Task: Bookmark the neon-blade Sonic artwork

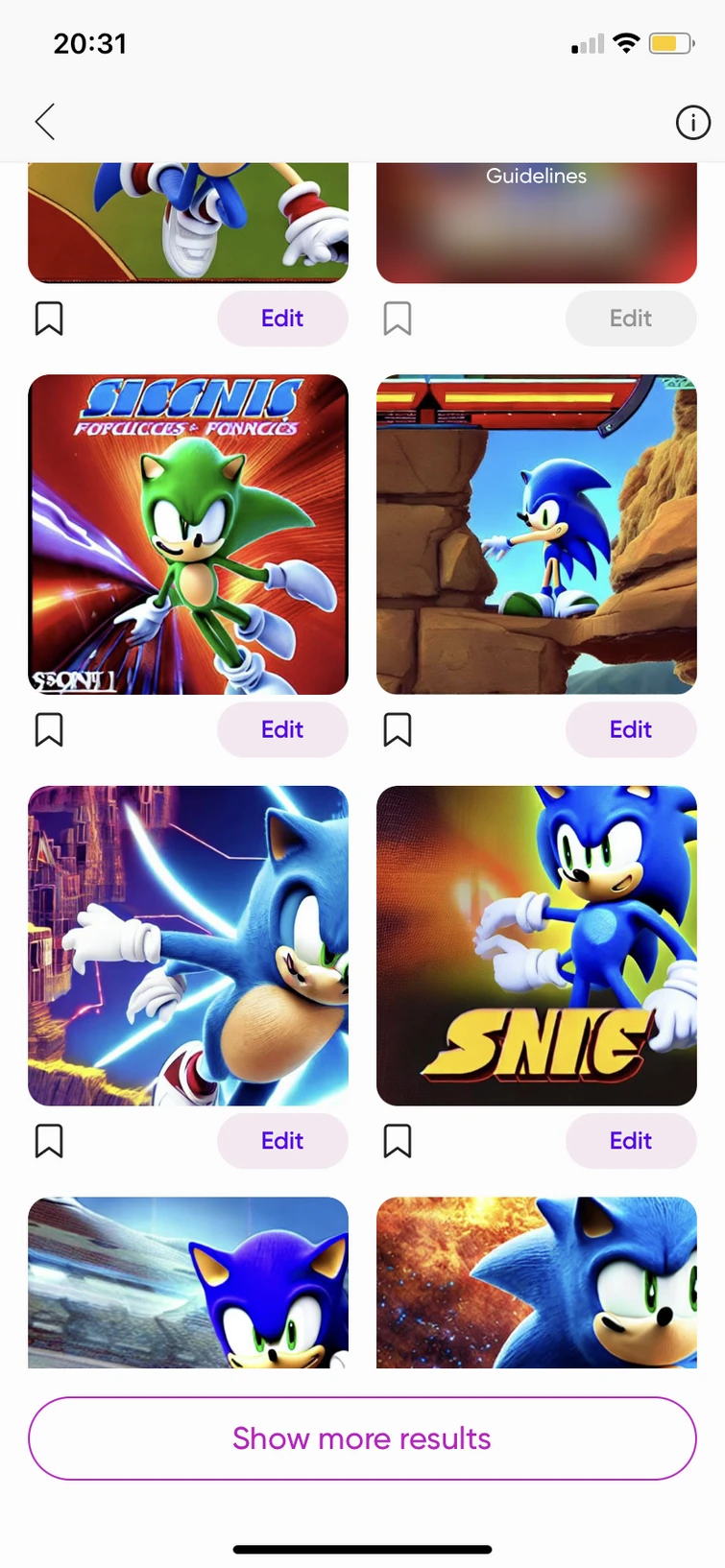Action: pos(49,1141)
